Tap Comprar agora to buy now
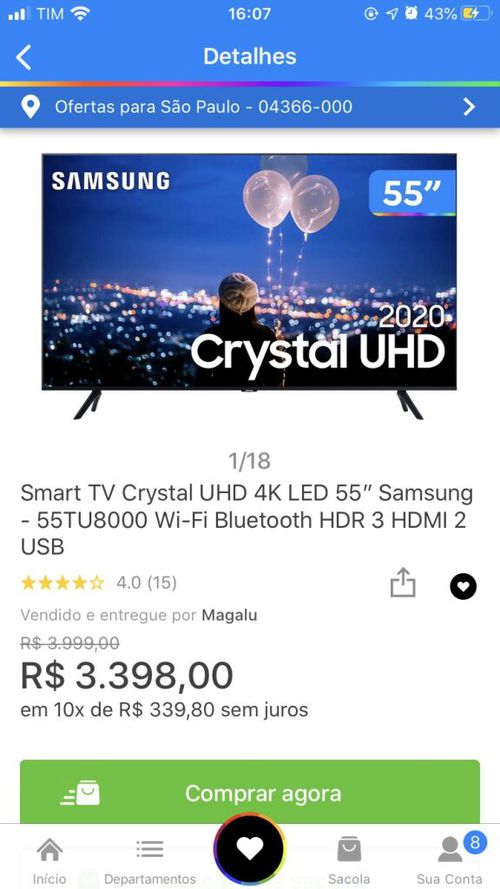Image resolution: width=500 pixels, height=889 pixels. click(x=250, y=792)
